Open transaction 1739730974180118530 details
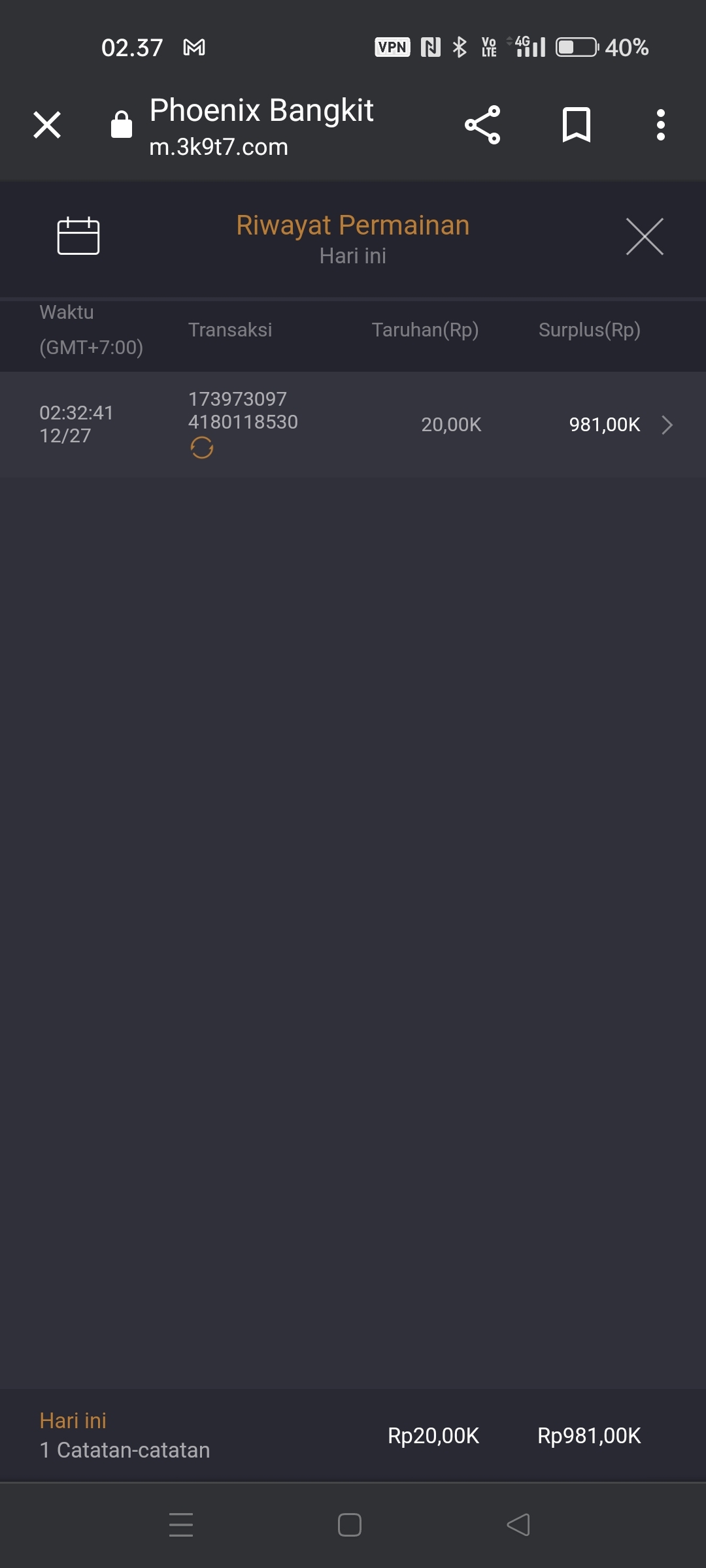 pyautogui.click(x=667, y=425)
